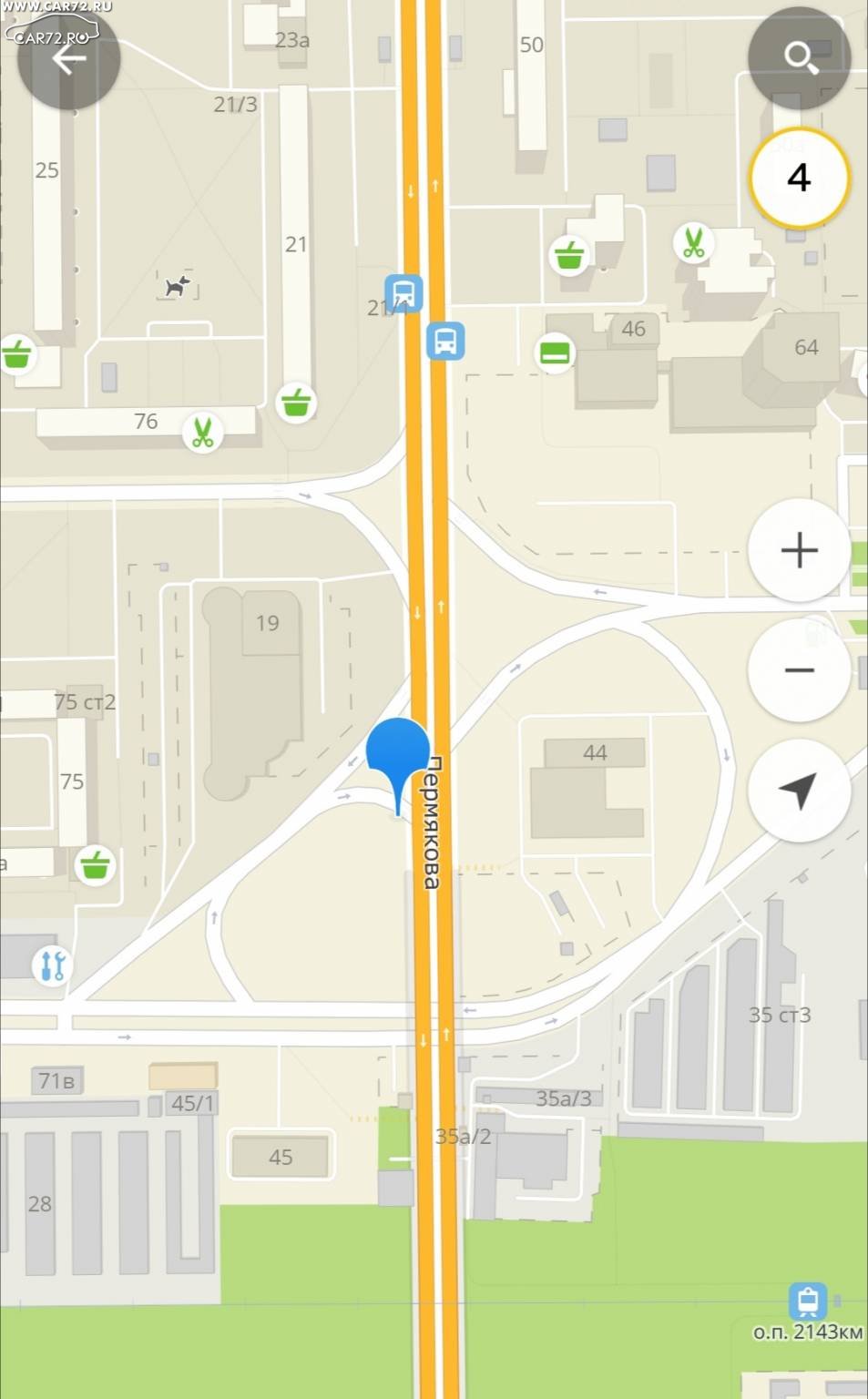Zoom out of the map
This screenshot has width=868, height=1399.
pyautogui.click(x=799, y=670)
